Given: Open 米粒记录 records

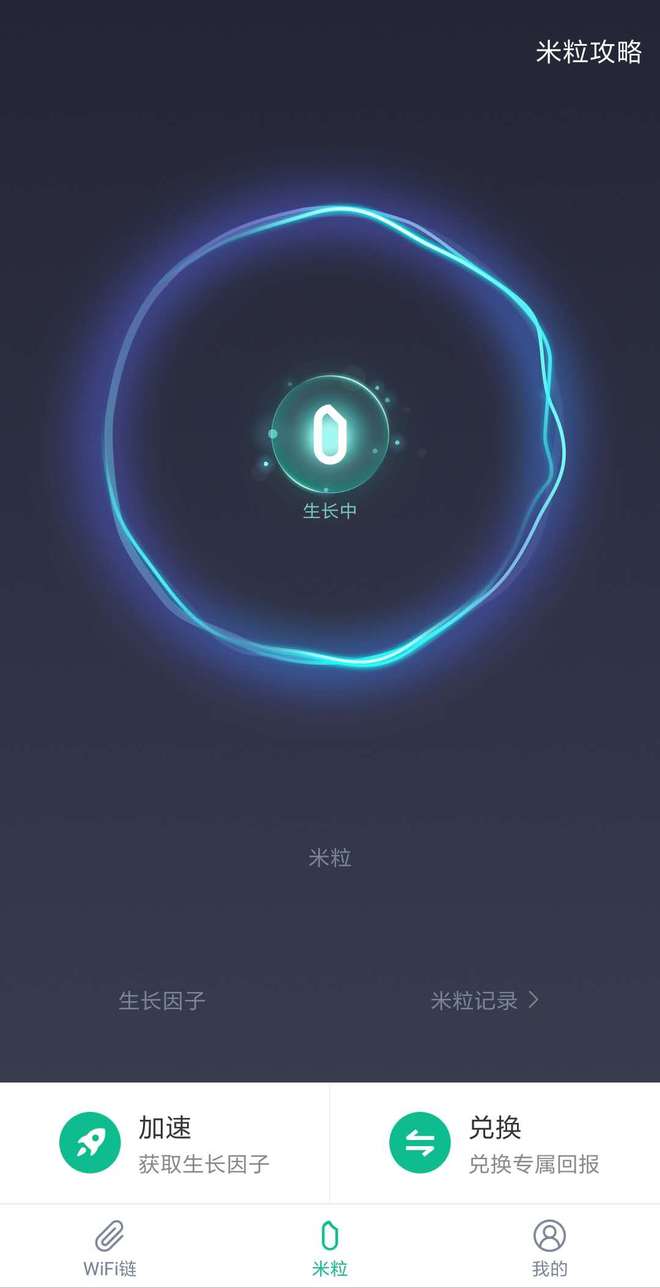Looking at the screenshot, I should (x=484, y=1000).
